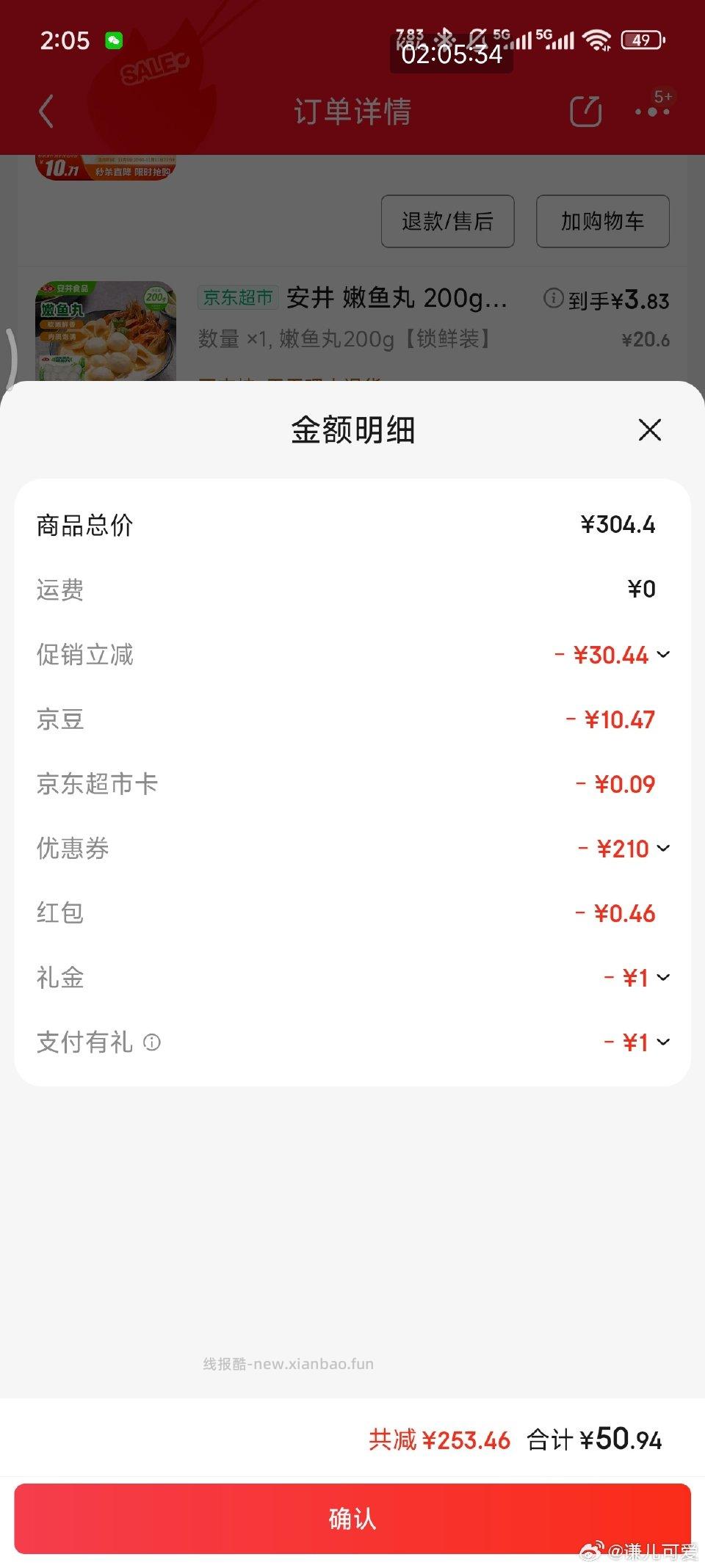Open the share icon in the top bar

[x=584, y=112]
